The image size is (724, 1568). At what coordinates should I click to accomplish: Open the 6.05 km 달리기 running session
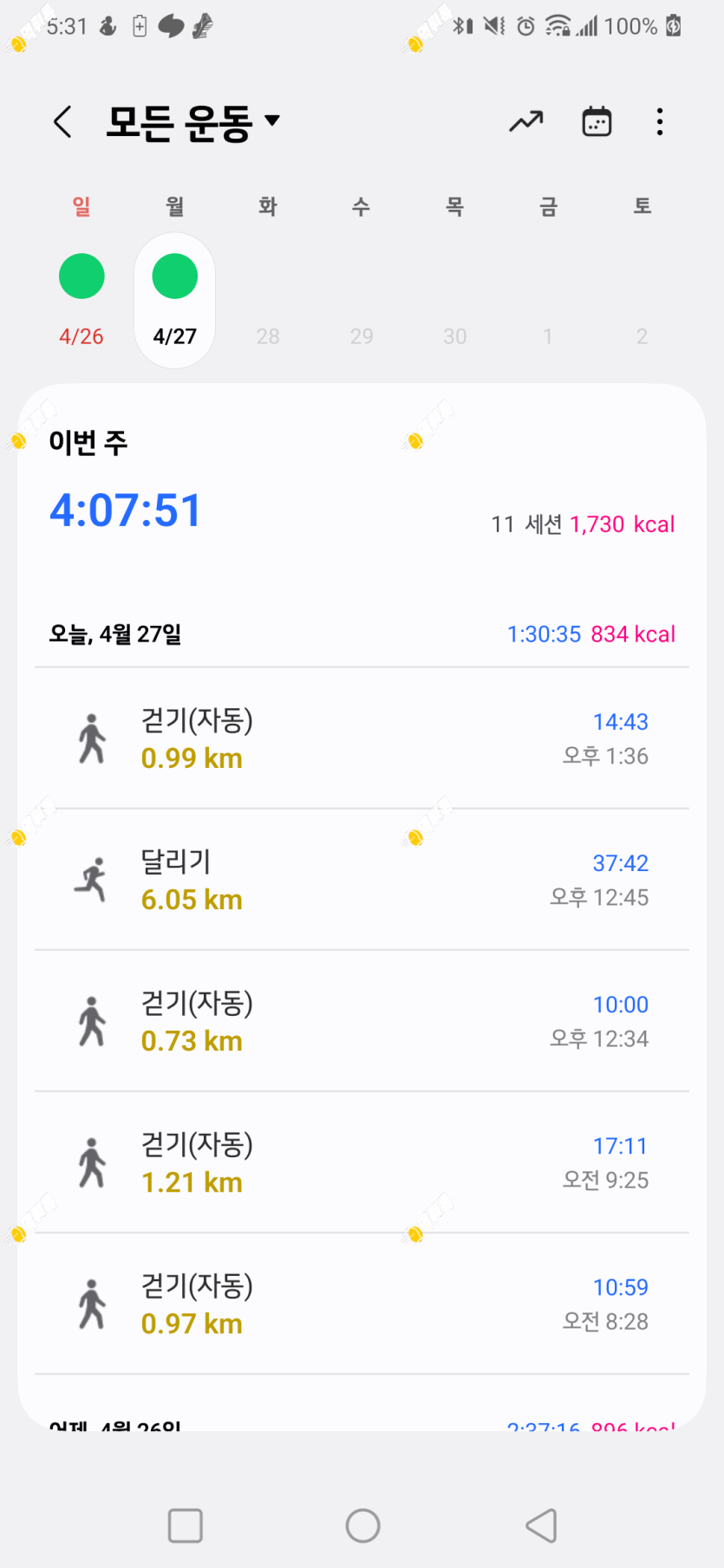362,880
